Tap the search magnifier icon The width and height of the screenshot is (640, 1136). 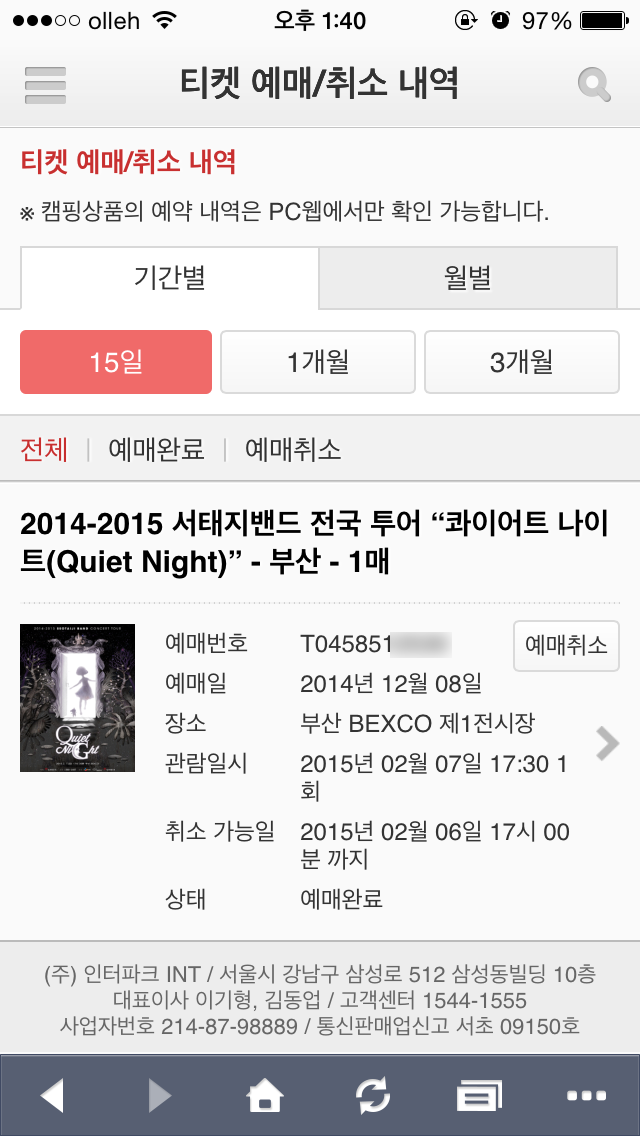coord(594,85)
